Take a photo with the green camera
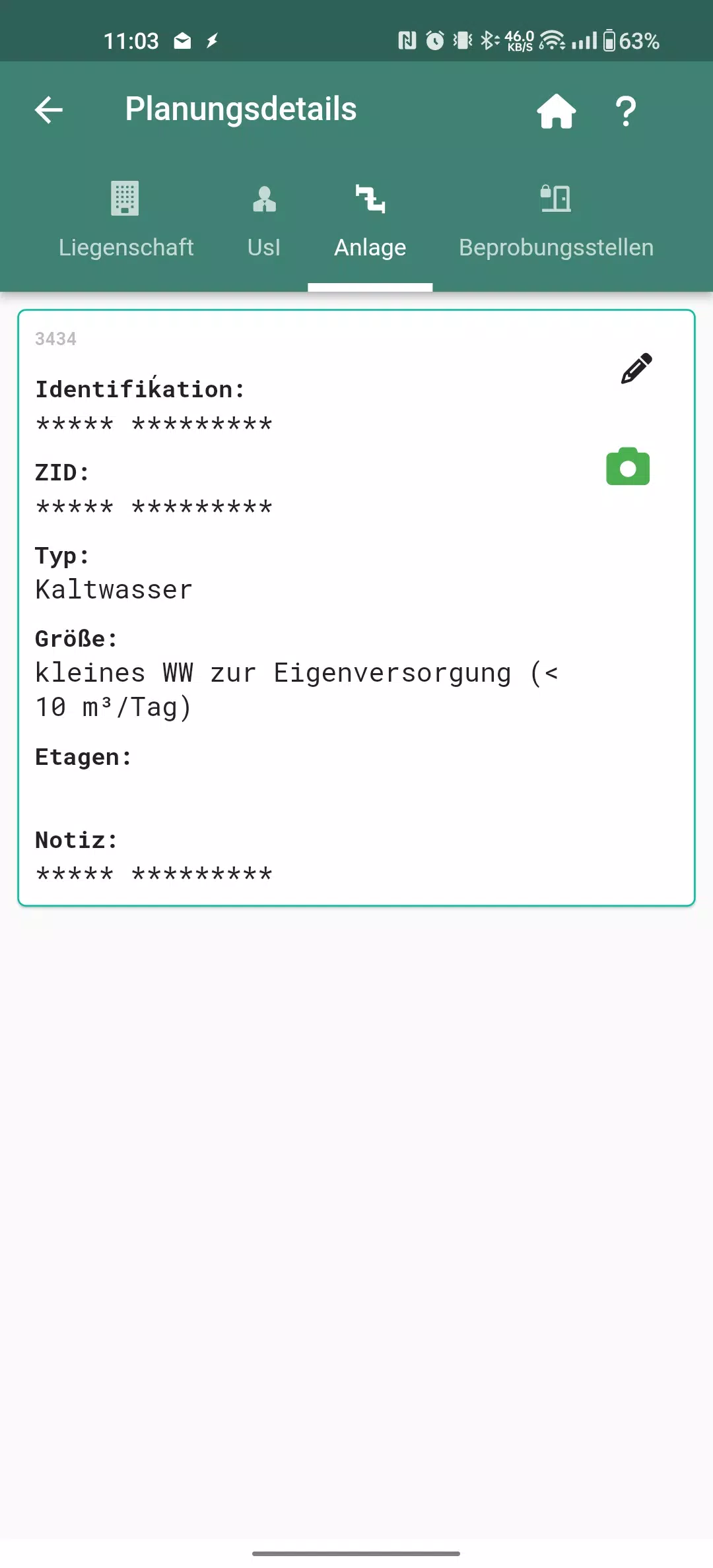713x1568 pixels. coord(628,467)
